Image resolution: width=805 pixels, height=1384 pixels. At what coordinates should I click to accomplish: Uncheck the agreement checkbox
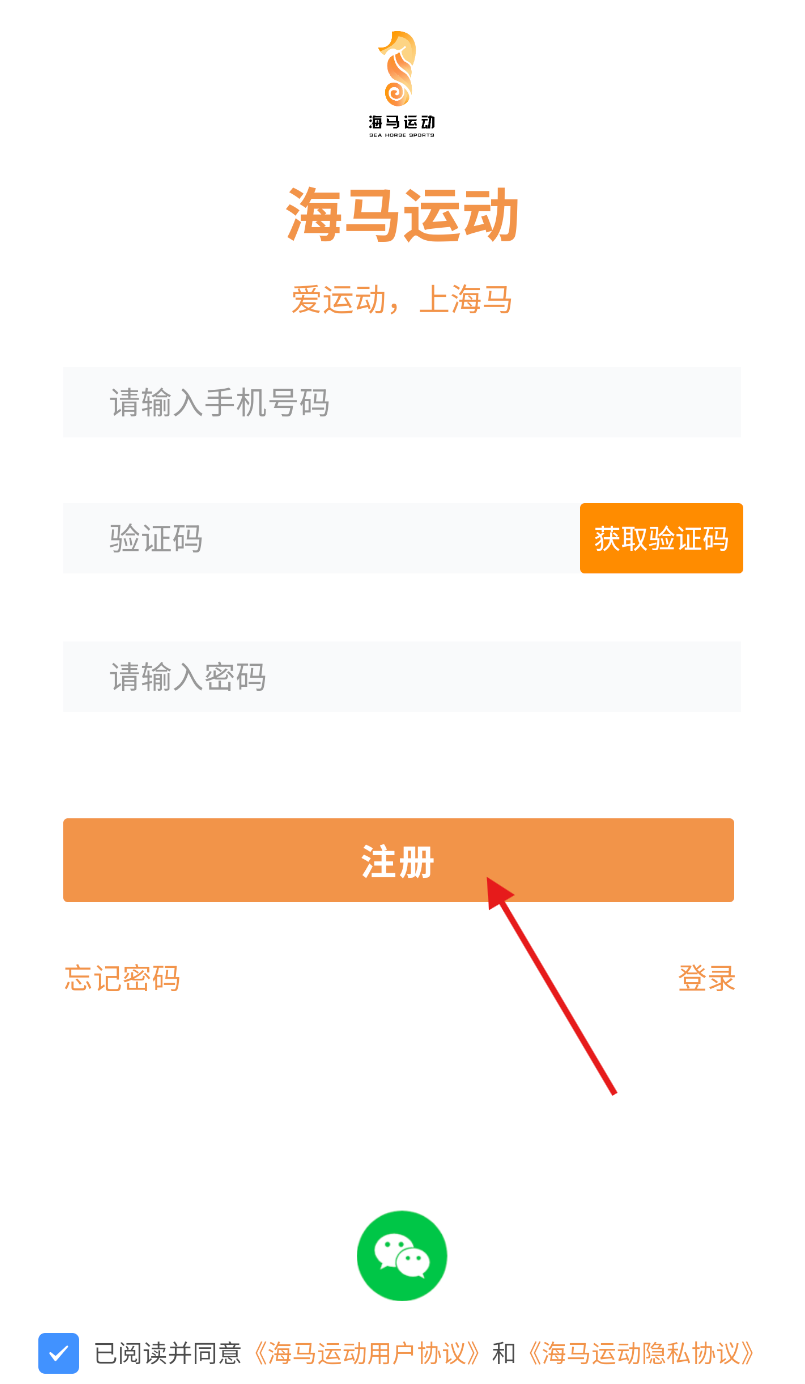click(59, 1353)
